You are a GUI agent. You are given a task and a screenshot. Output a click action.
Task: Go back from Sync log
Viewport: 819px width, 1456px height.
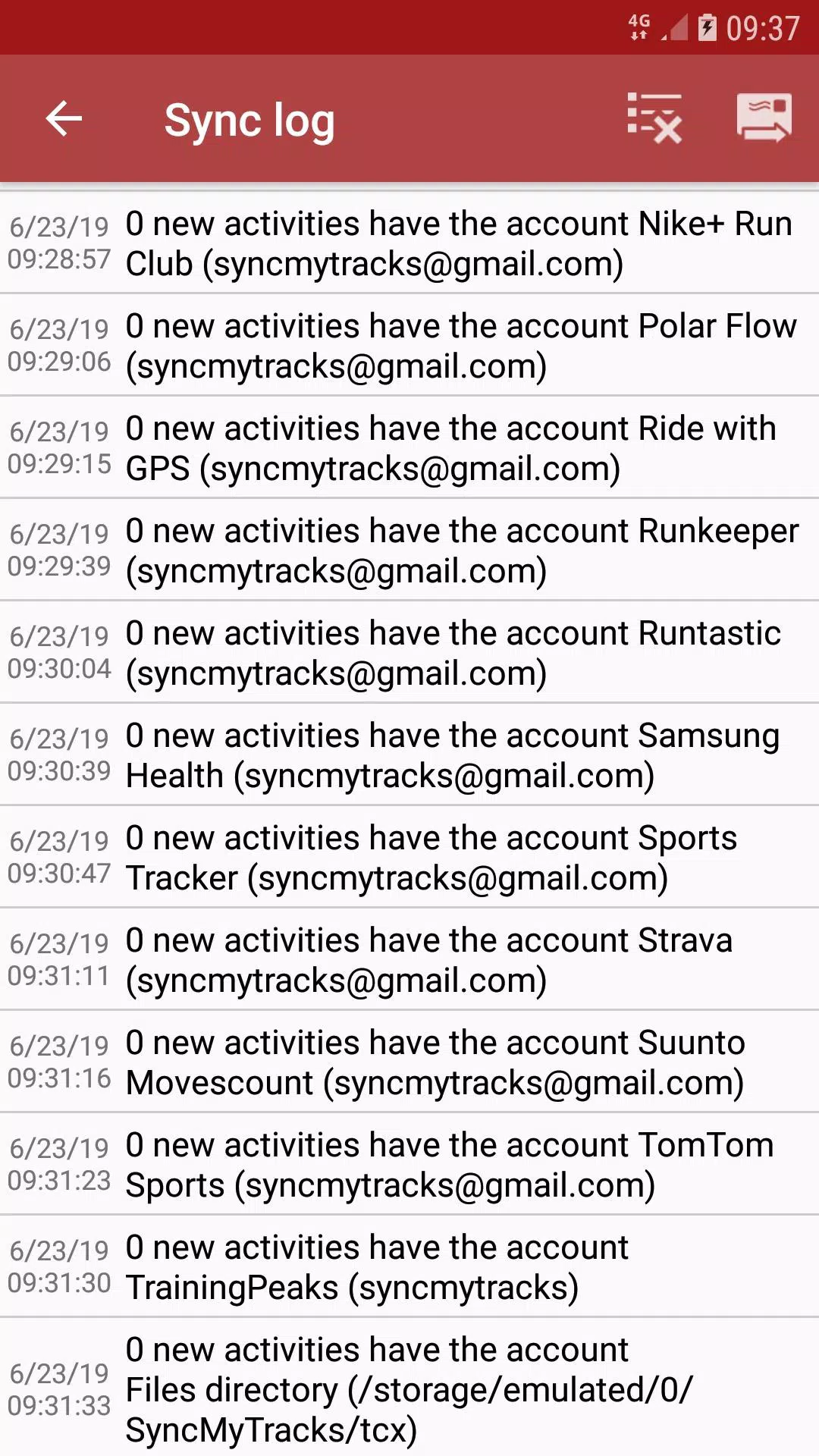pyautogui.click(x=64, y=119)
